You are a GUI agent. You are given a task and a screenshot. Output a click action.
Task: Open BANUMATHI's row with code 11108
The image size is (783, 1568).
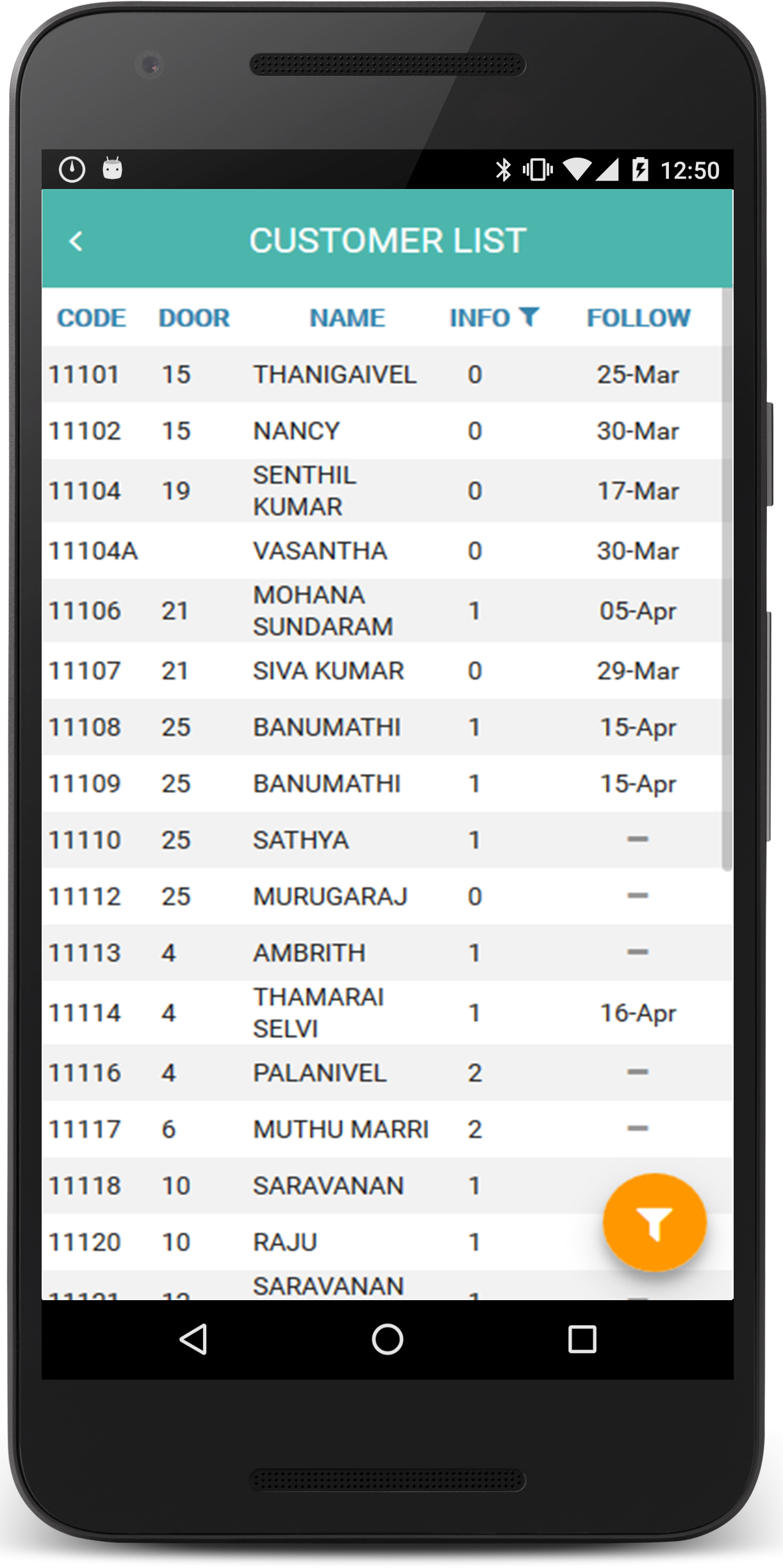[x=327, y=727]
